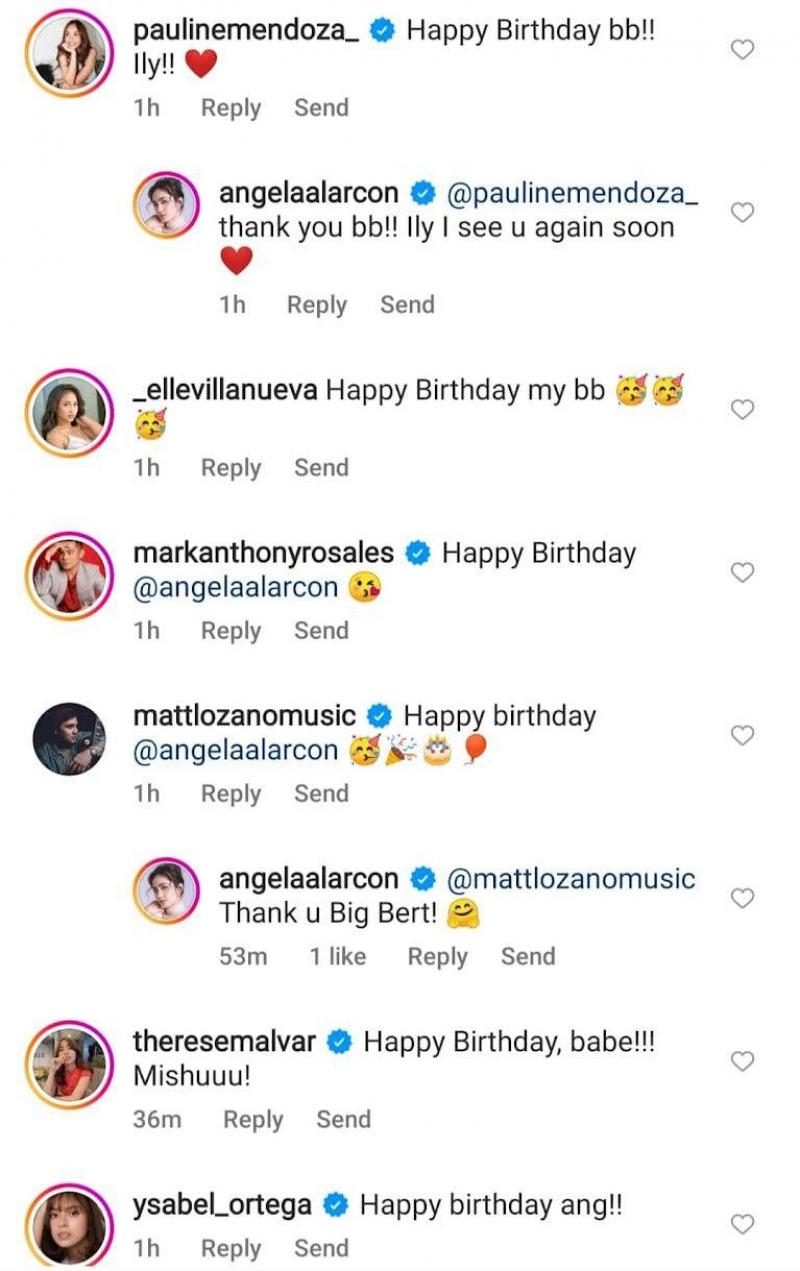Reply to theresemalvar's comment
The width and height of the screenshot is (800, 1271).
[x=253, y=1120]
